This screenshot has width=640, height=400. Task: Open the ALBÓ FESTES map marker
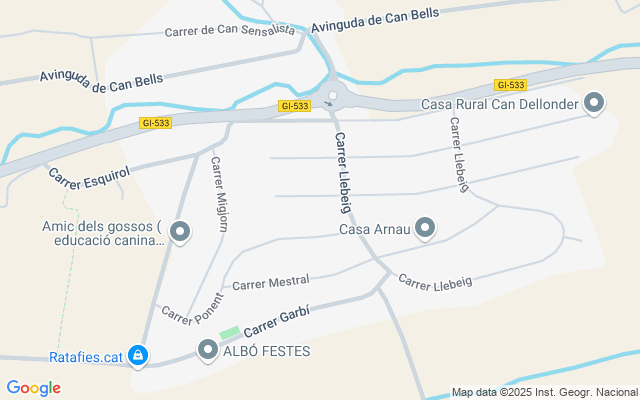tap(208, 349)
